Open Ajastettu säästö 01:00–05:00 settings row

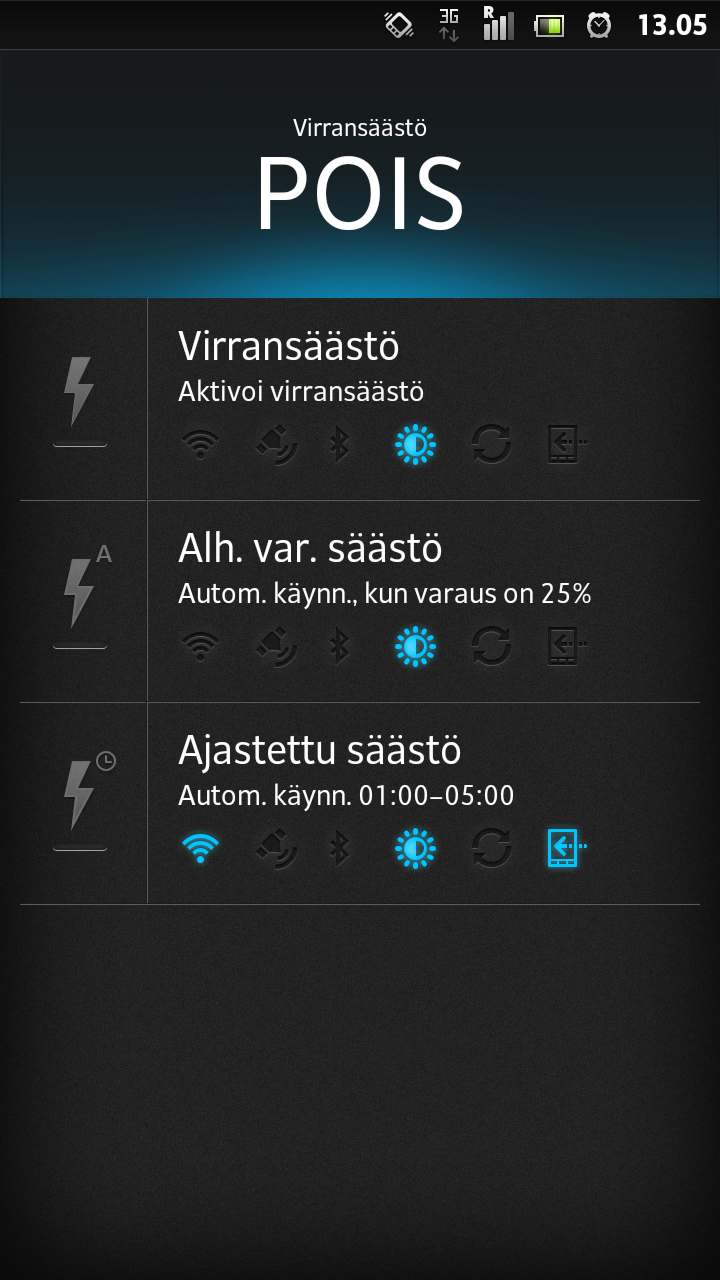(424, 804)
